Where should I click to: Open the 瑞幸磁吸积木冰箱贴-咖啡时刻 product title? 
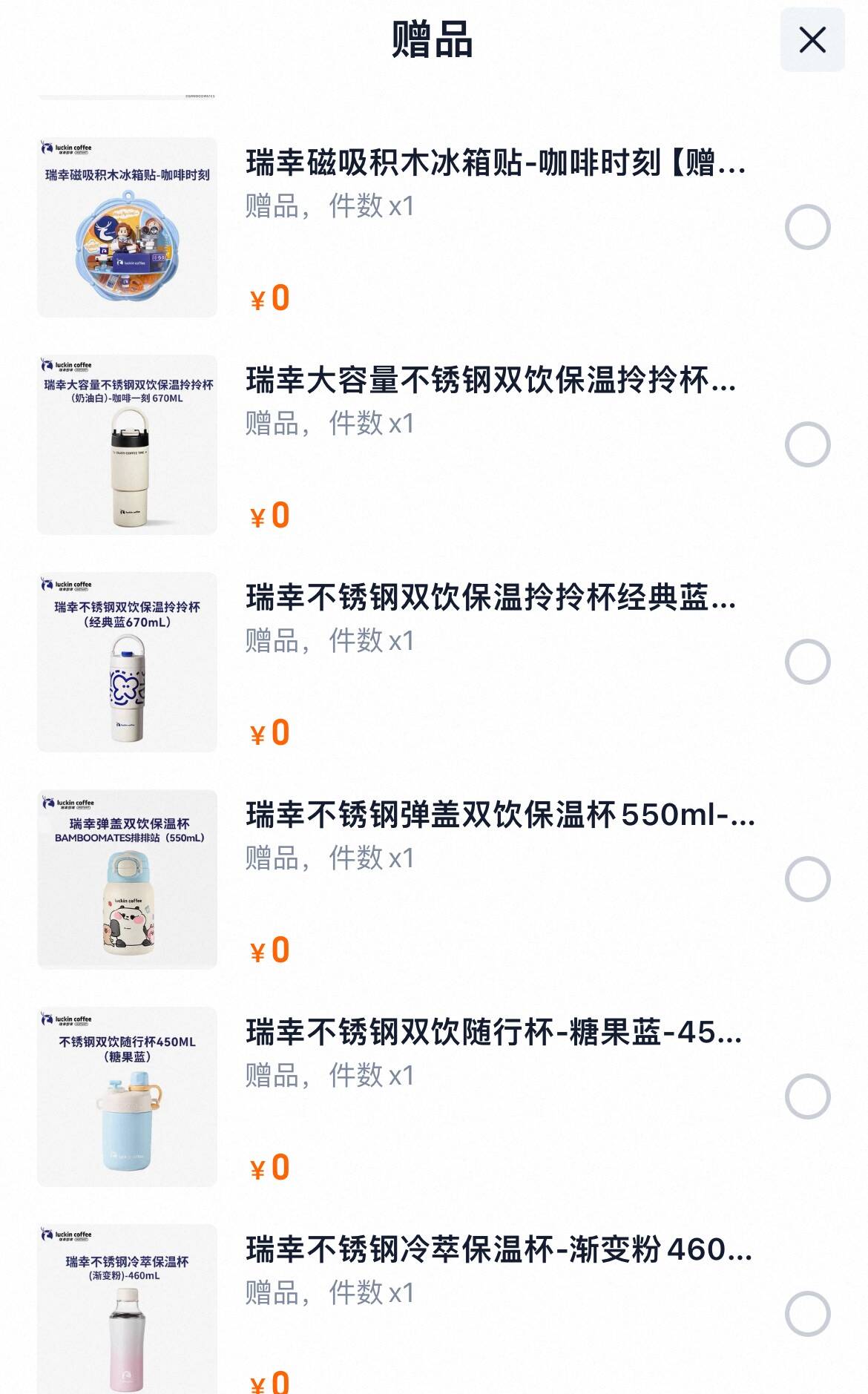click(x=497, y=167)
